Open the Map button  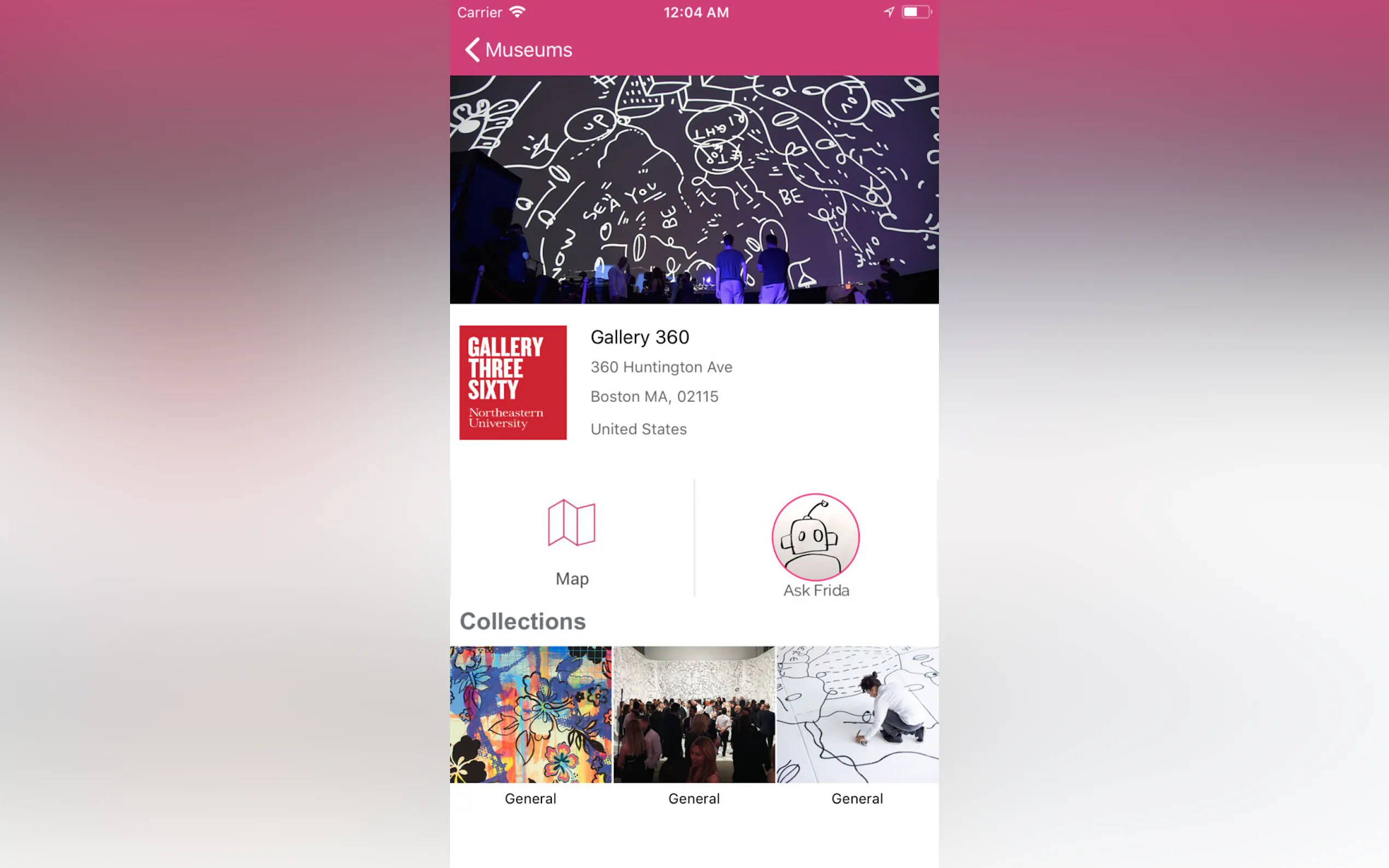571,540
